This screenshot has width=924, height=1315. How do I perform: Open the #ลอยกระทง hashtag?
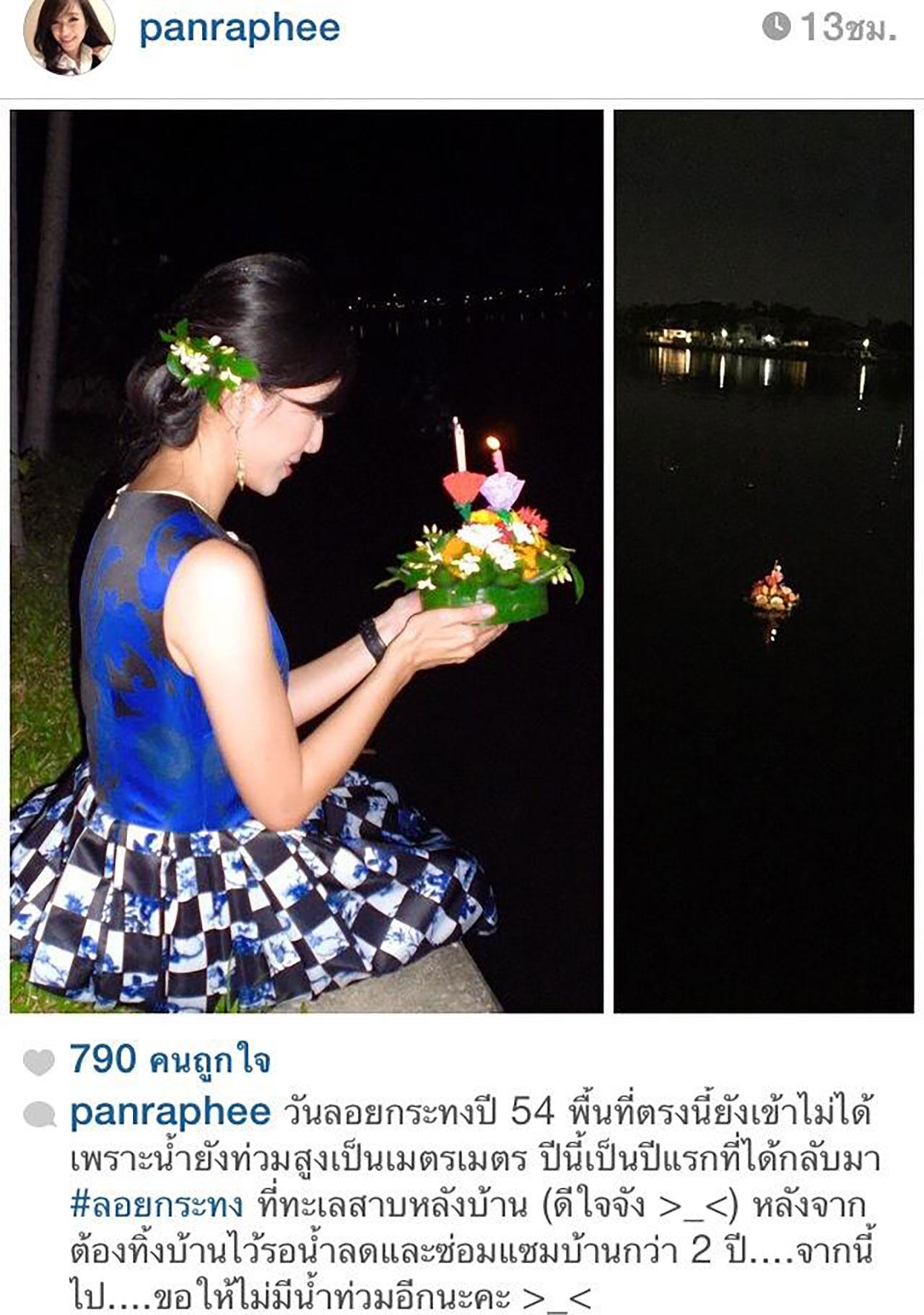[157, 1205]
